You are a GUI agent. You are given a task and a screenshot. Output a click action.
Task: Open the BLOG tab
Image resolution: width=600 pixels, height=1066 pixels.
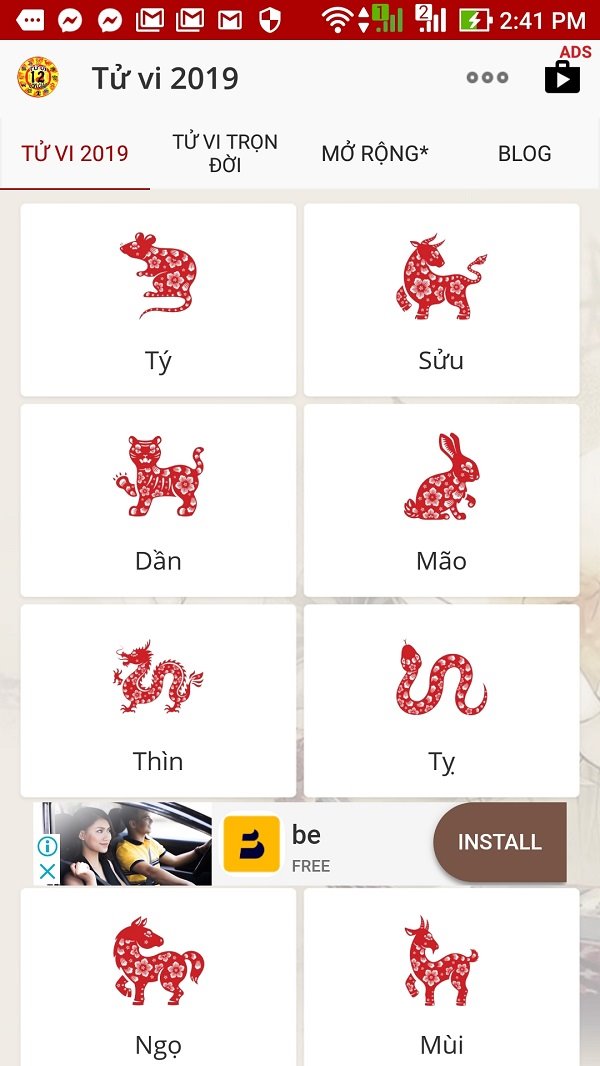(x=524, y=153)
